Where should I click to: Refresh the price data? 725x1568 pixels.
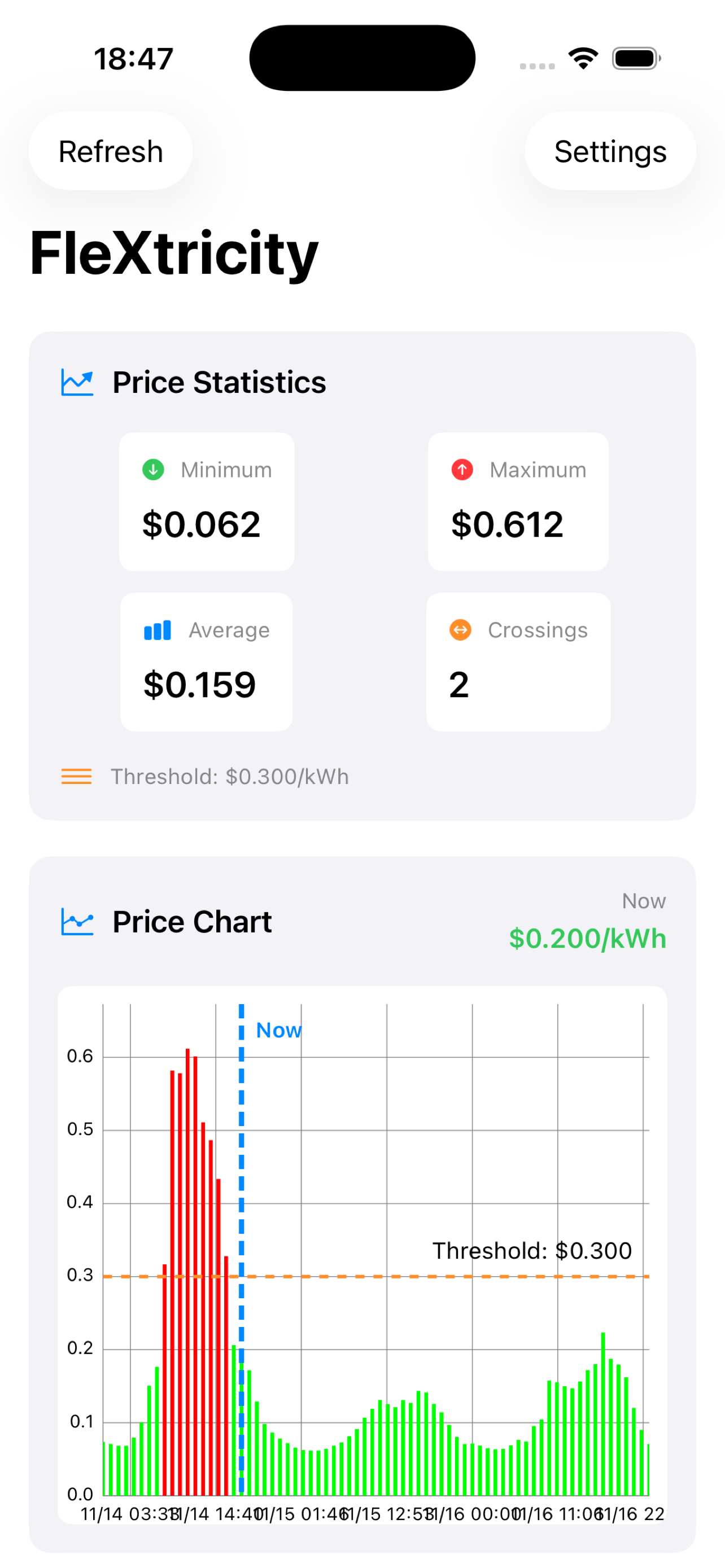tap(111, 151)
